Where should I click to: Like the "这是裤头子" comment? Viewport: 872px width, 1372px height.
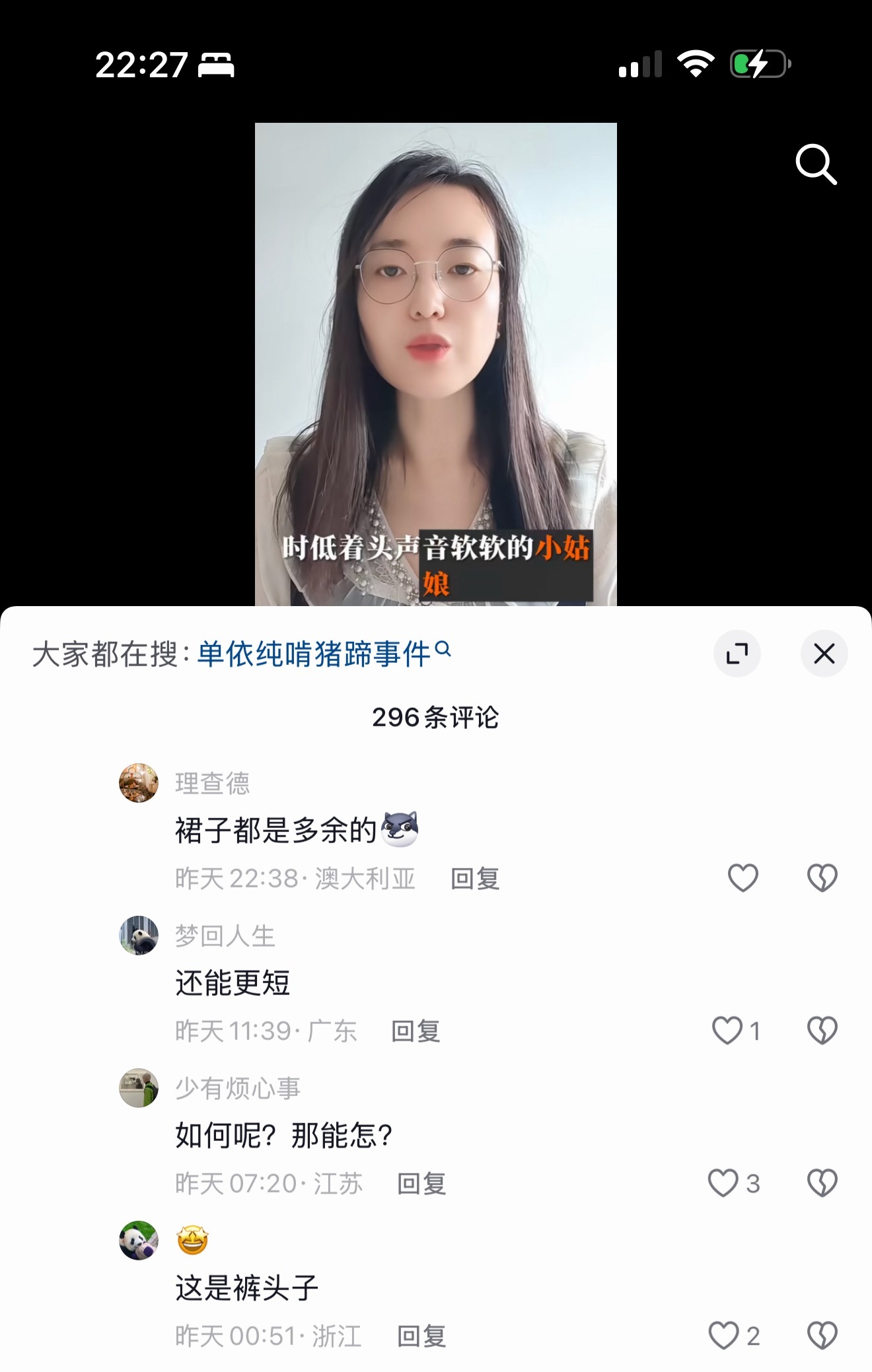(x=725, y=1335)
